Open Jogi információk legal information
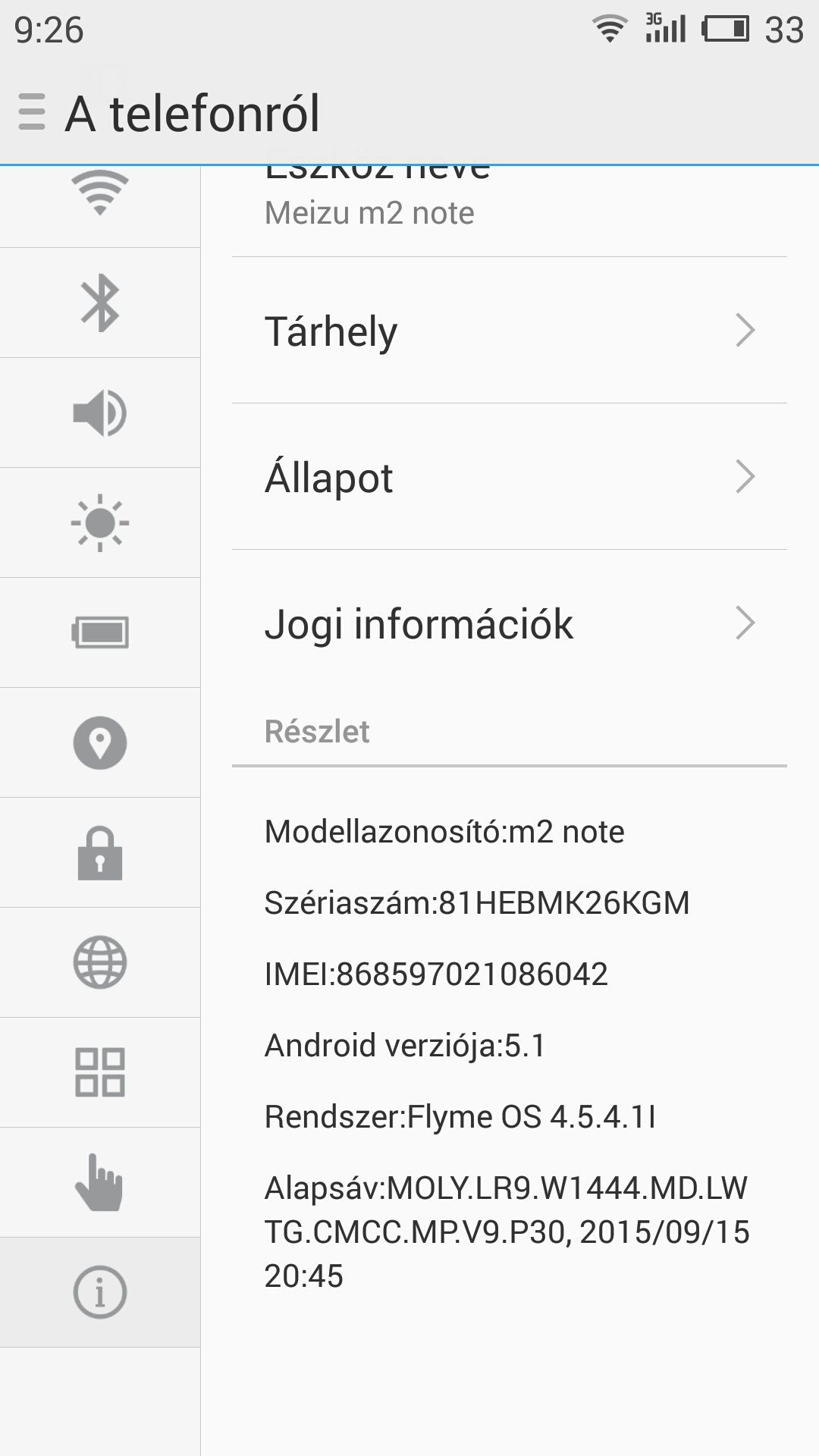The height and width of the screenshot is (1456, 819). tap(510, 623)
